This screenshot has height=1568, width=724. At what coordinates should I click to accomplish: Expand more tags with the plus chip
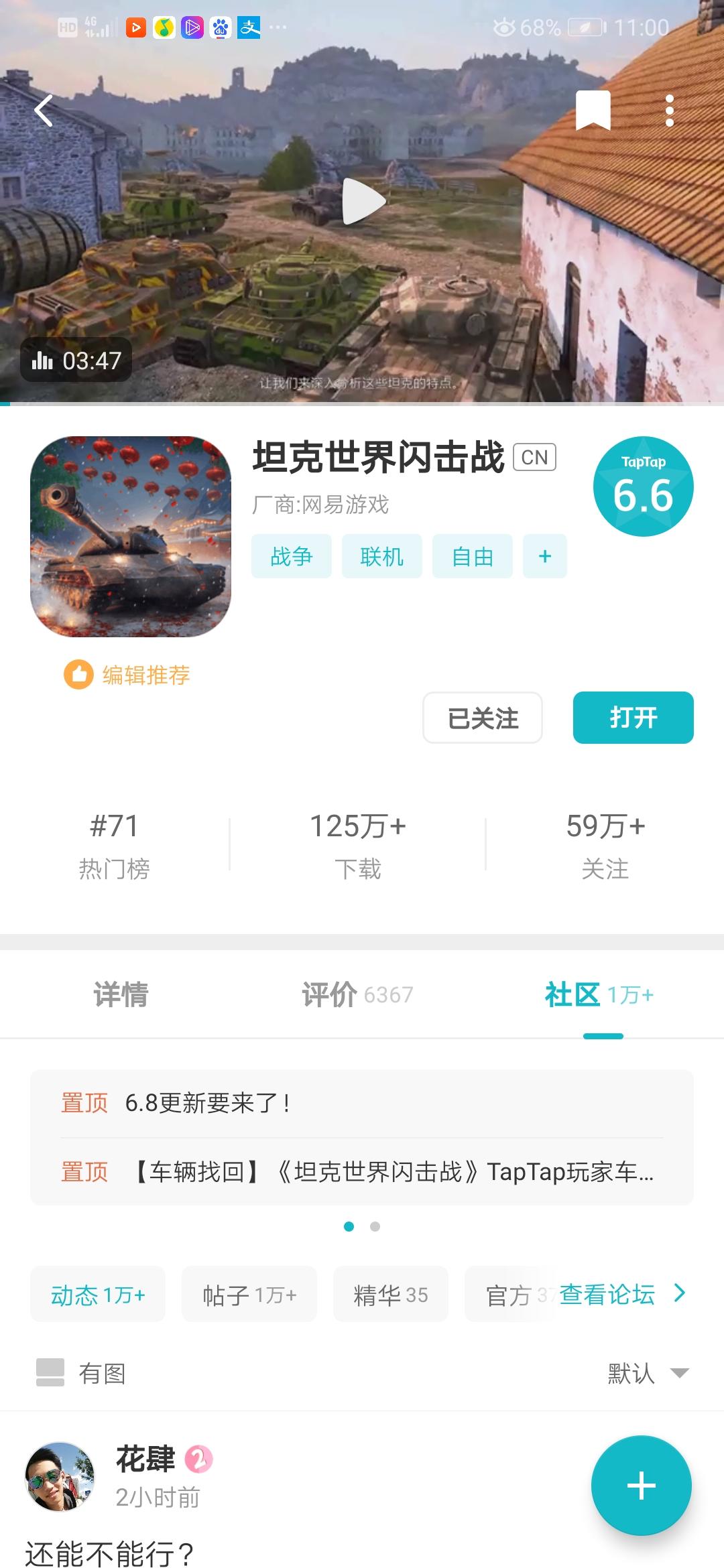coord(545,556)
